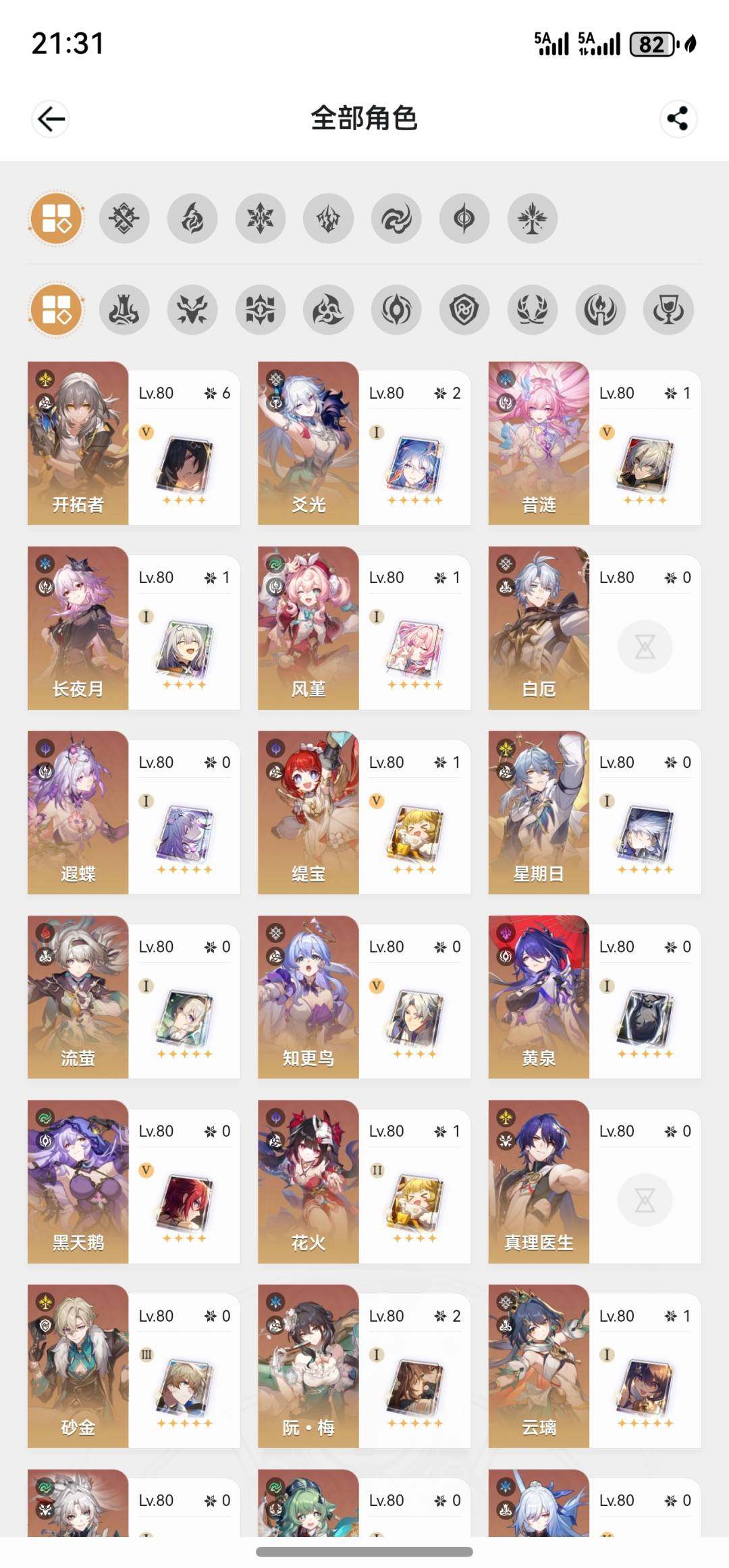Filter characters by Imaginary element
The image size is (729, 1568).
pyautogui.click(x=533, y=219)
